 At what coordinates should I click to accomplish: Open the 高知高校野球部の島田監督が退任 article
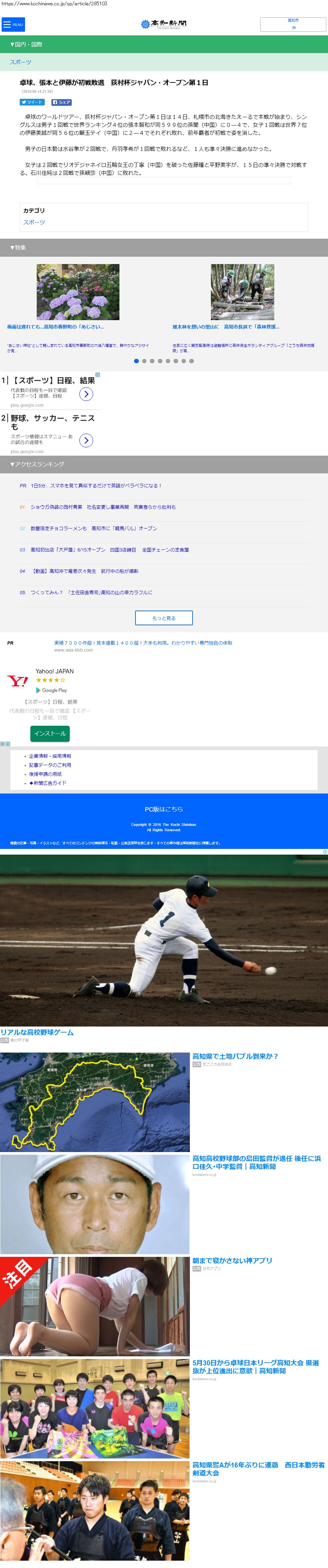[x=256, y=1162]
